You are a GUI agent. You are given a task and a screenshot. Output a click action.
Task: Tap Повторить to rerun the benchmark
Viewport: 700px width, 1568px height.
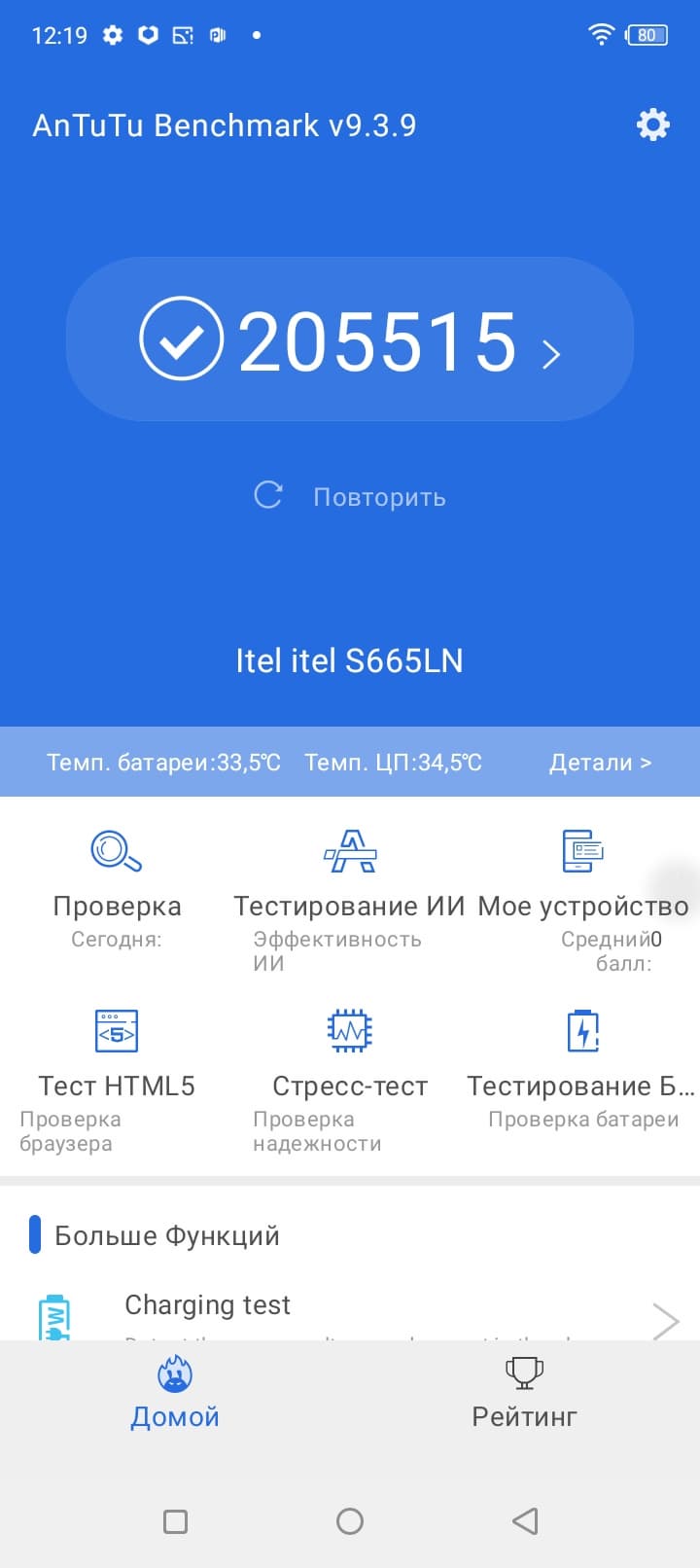click(x=350, y=496)
